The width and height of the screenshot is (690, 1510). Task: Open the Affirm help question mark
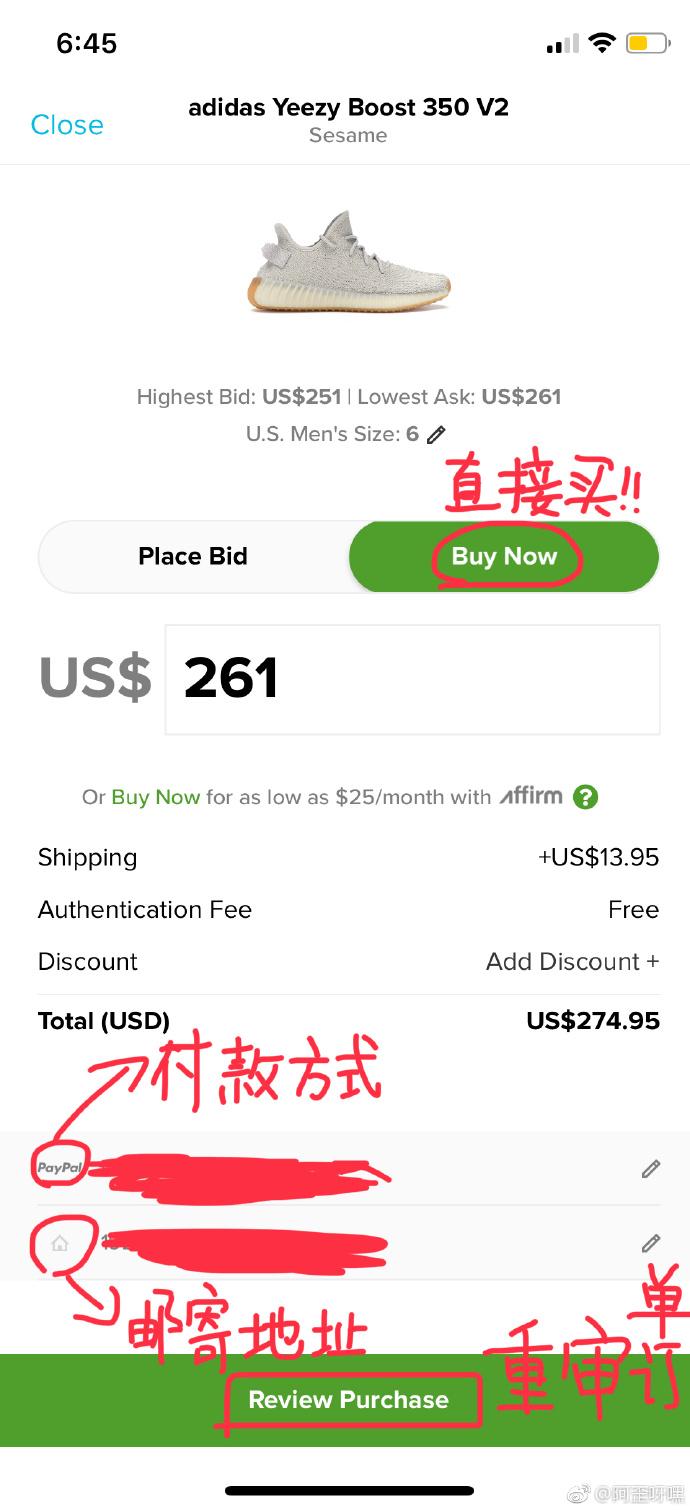(x=585, y=797)
